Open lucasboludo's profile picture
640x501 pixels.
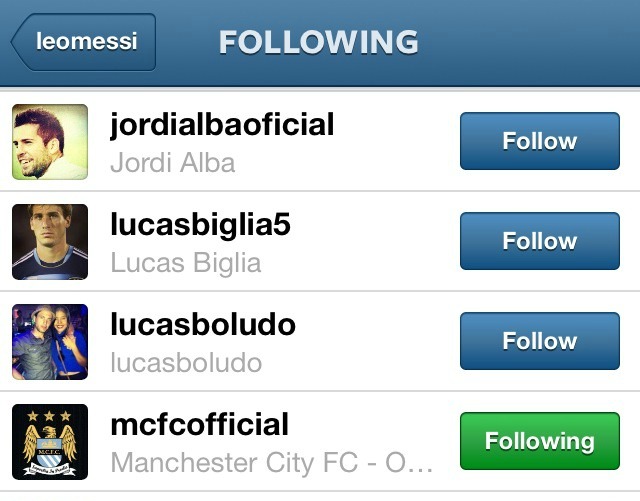click(50, 342)
